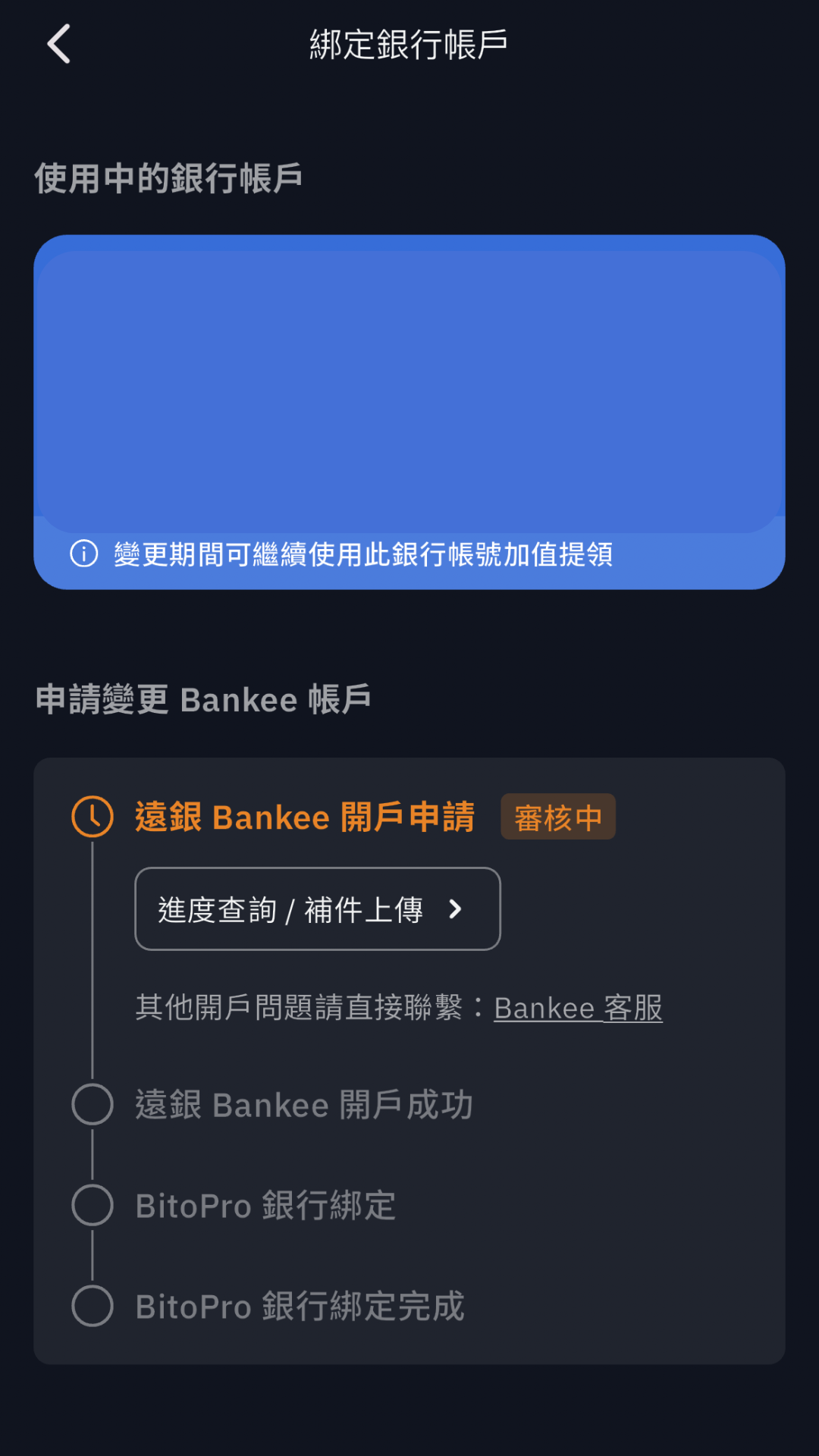Tap the 變更期間可繼續使用 notice text
This screenshot has height=1456, width=819.
point(364,556)
